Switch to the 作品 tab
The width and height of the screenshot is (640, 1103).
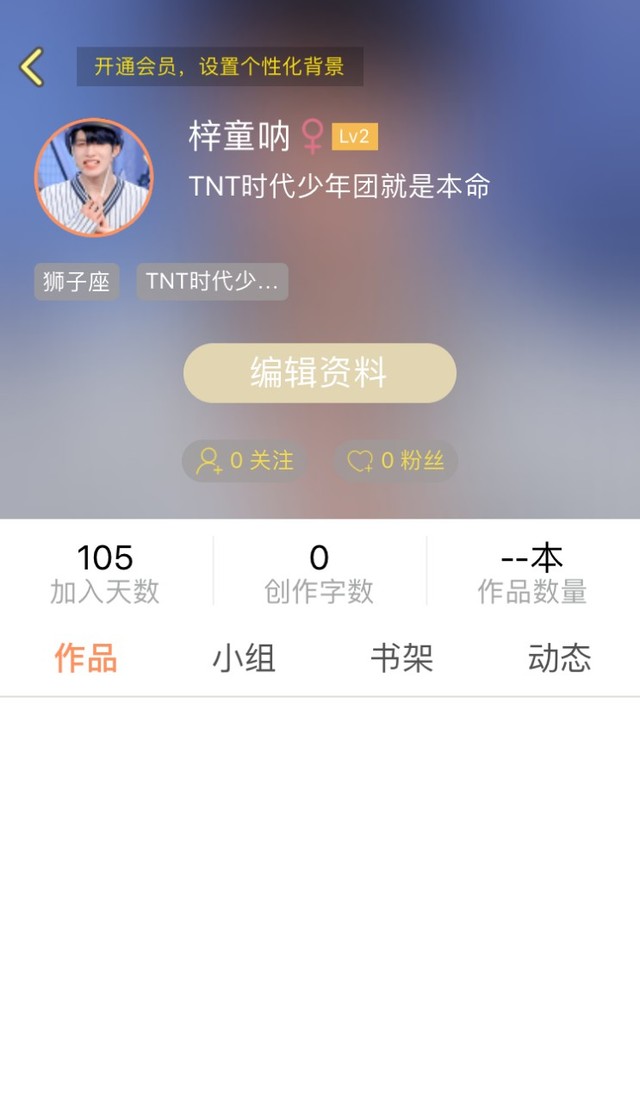(x=85, y=658)
